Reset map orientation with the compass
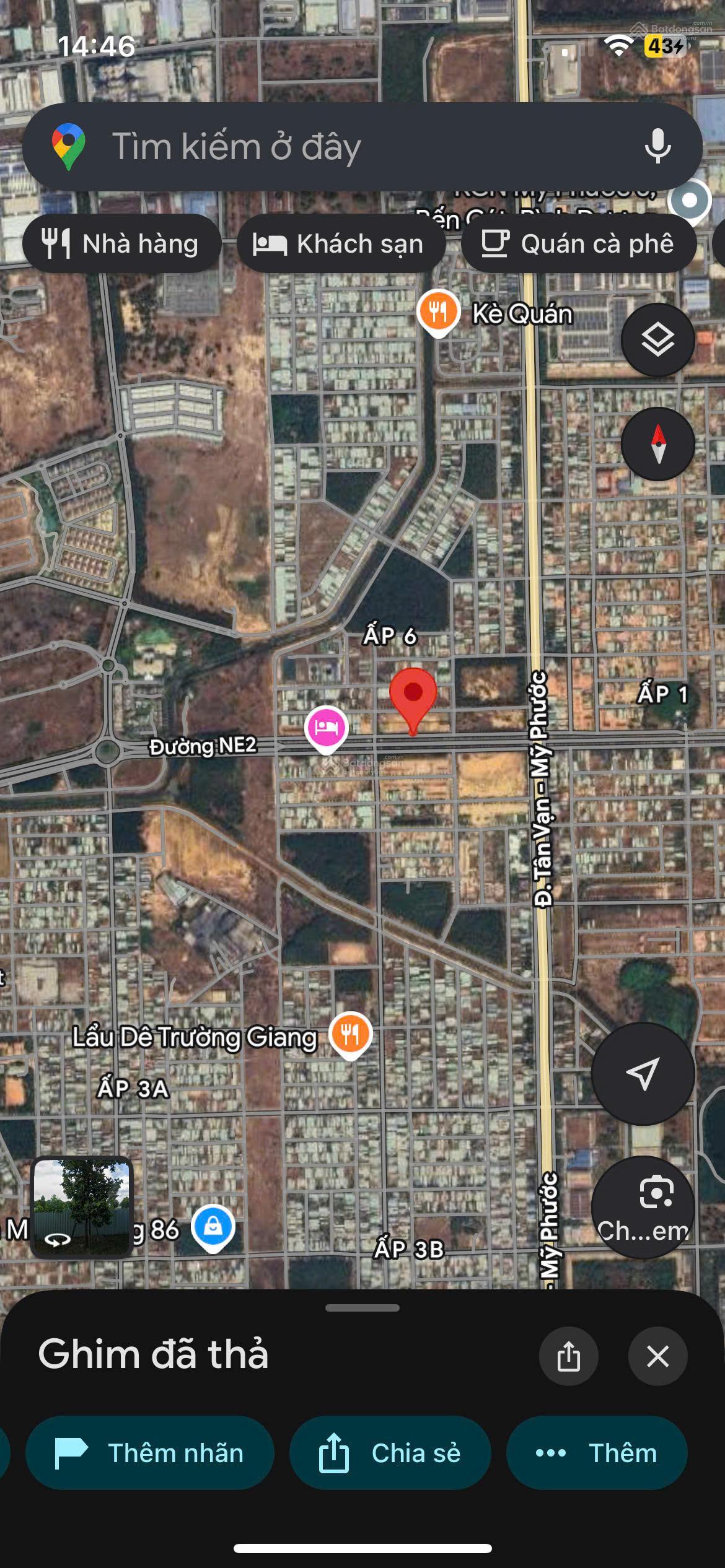 (657, 444)
